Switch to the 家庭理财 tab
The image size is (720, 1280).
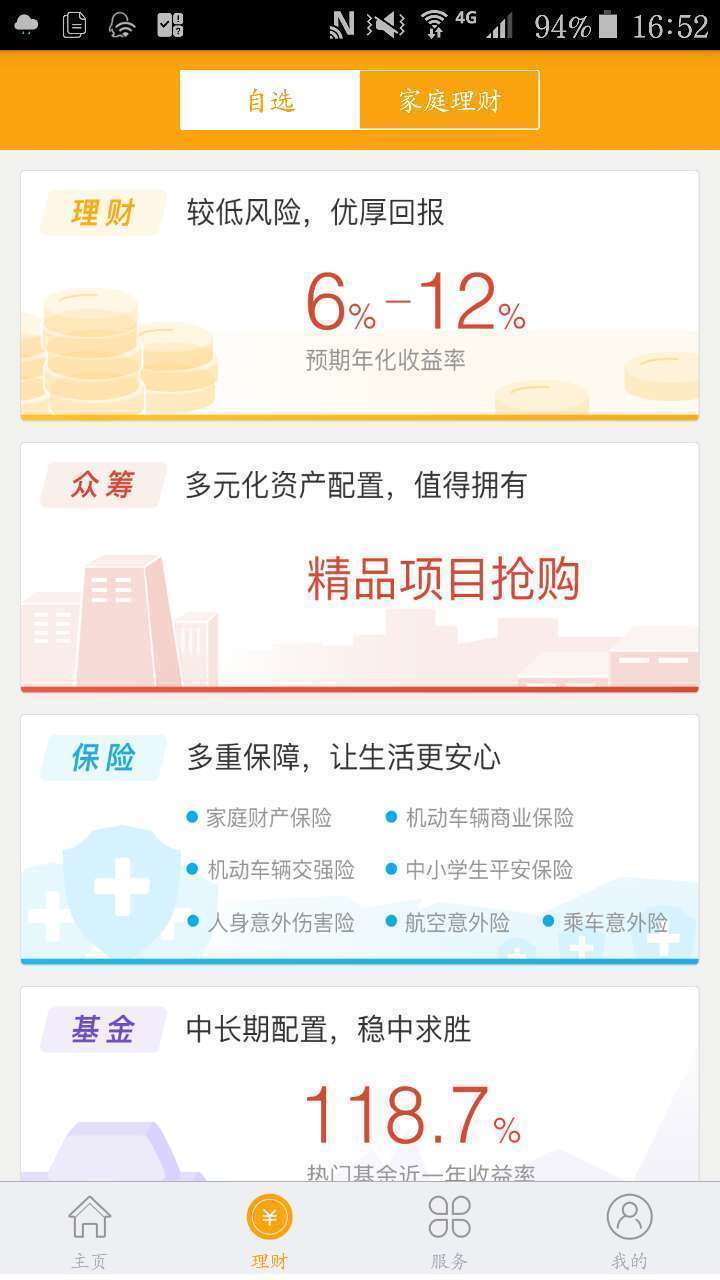point(449,101)
